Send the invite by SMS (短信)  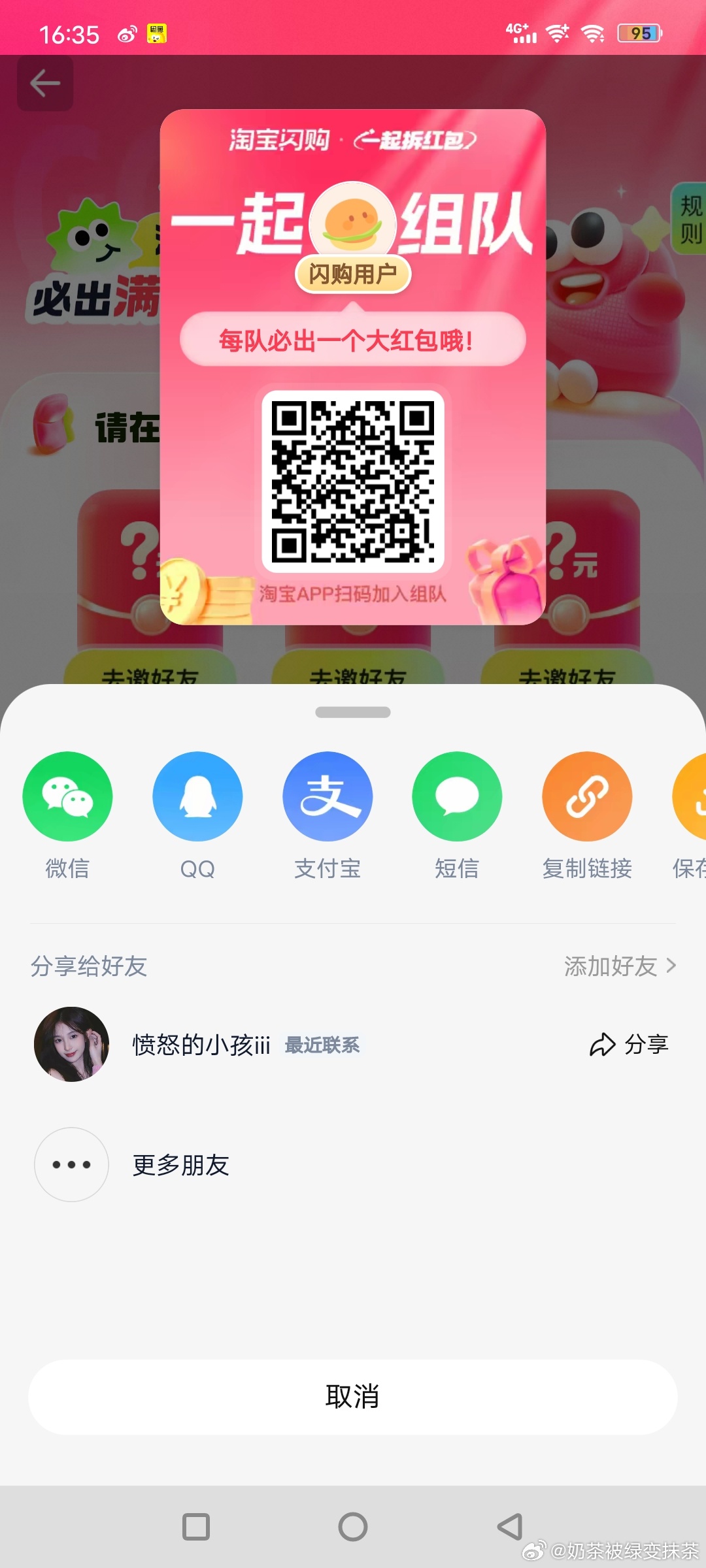[x=457, y=796]
